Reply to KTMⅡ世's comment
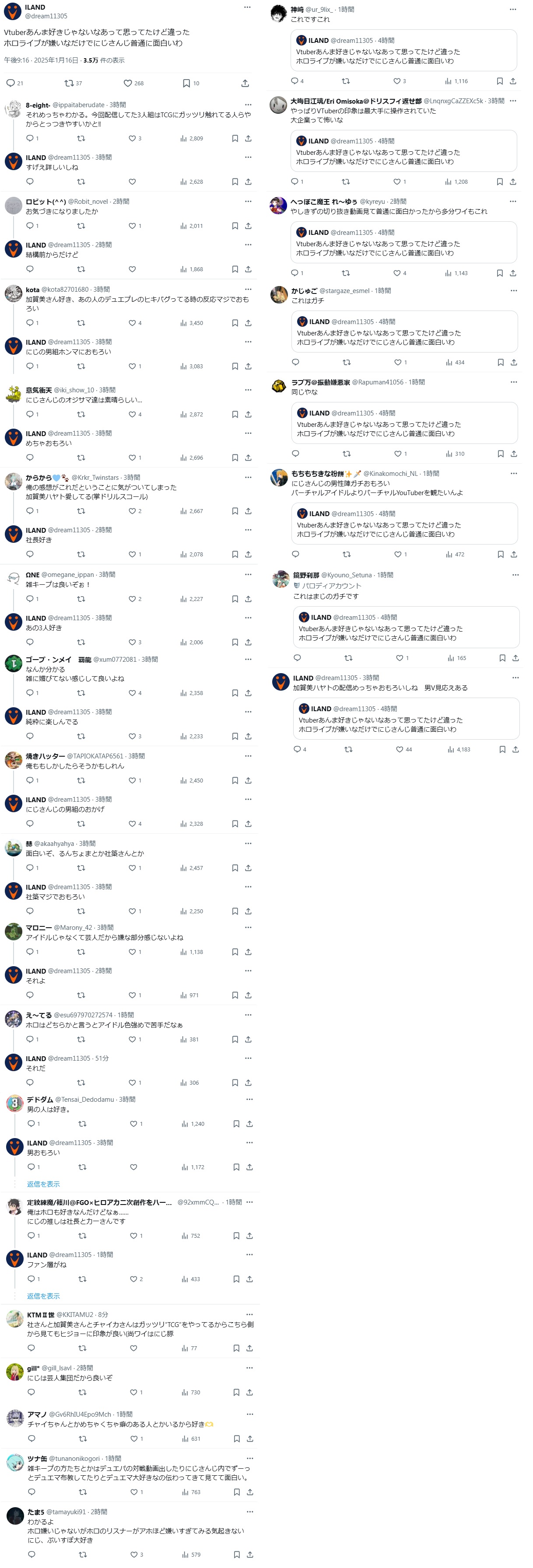Viewport: 533px width, 1568px height. (31, 1349)
